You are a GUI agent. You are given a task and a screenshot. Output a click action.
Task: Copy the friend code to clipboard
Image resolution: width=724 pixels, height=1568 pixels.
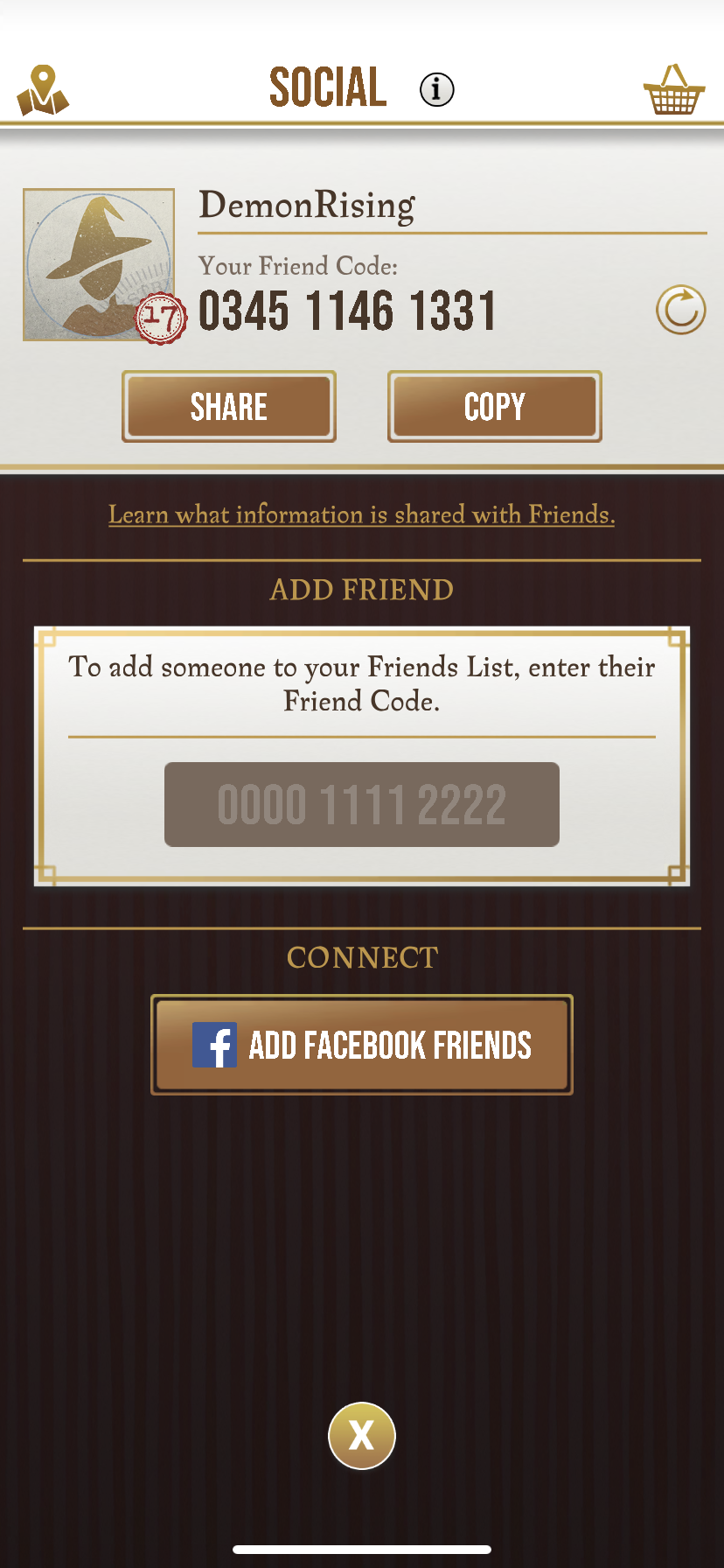pos(495,407)
